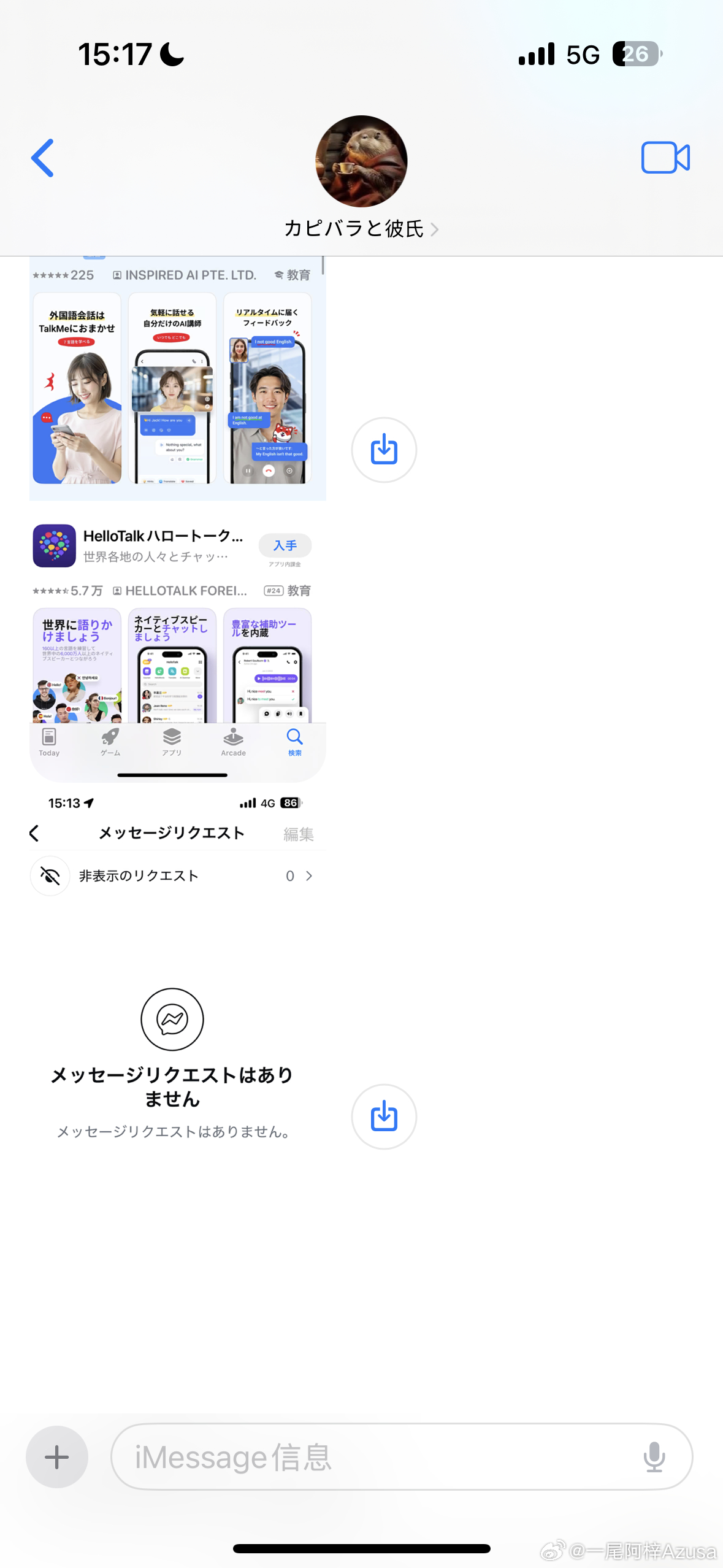Save the App Store screenshot image
This screenshot has width=723, height=1568.
384,450
